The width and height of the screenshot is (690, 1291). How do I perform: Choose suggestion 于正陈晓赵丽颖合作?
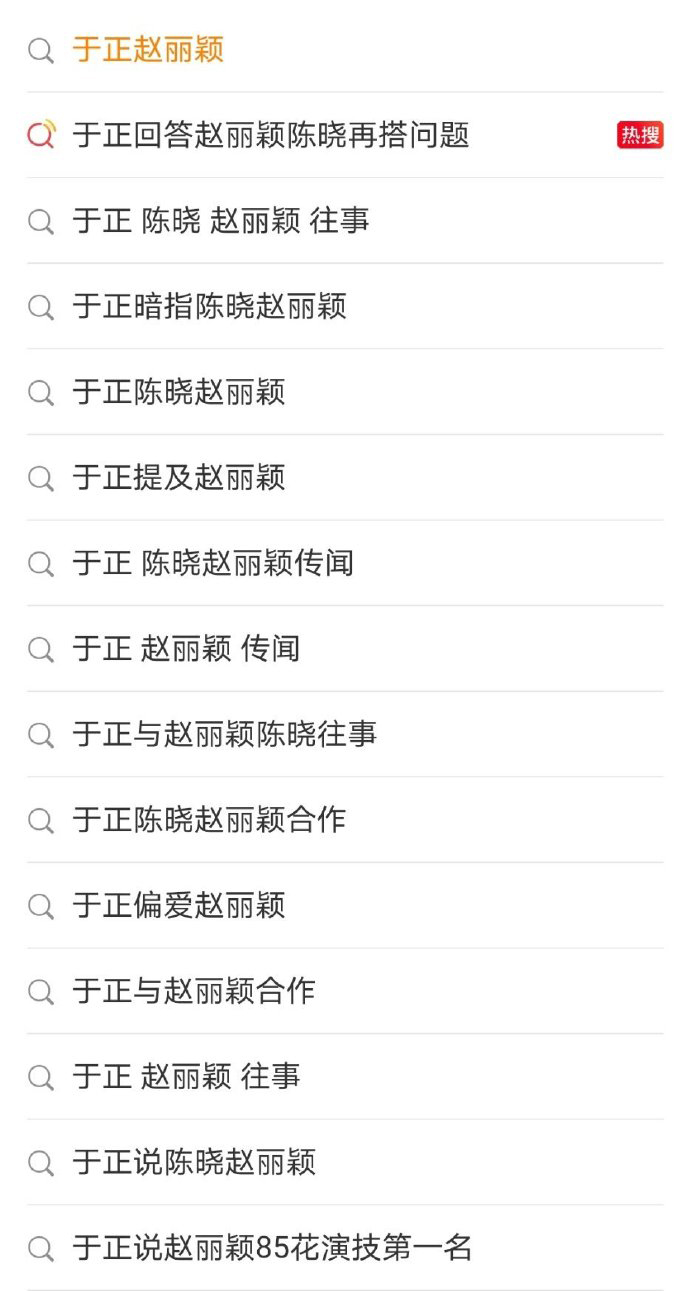pos(345,820)
